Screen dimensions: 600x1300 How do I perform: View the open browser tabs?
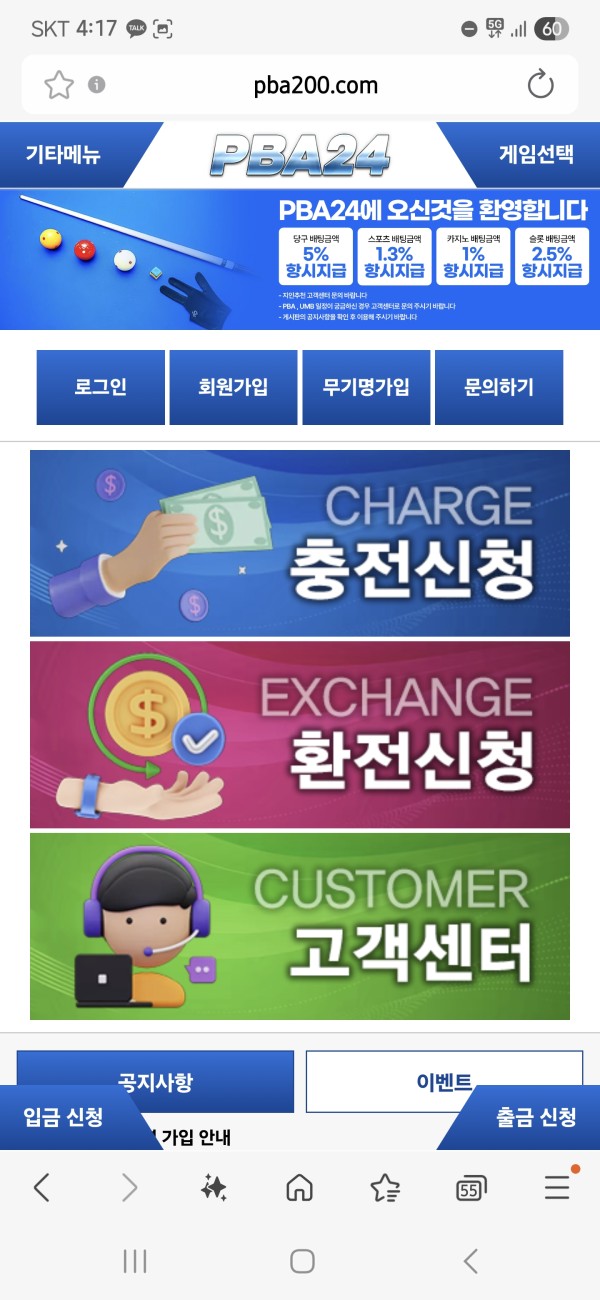471,1188
